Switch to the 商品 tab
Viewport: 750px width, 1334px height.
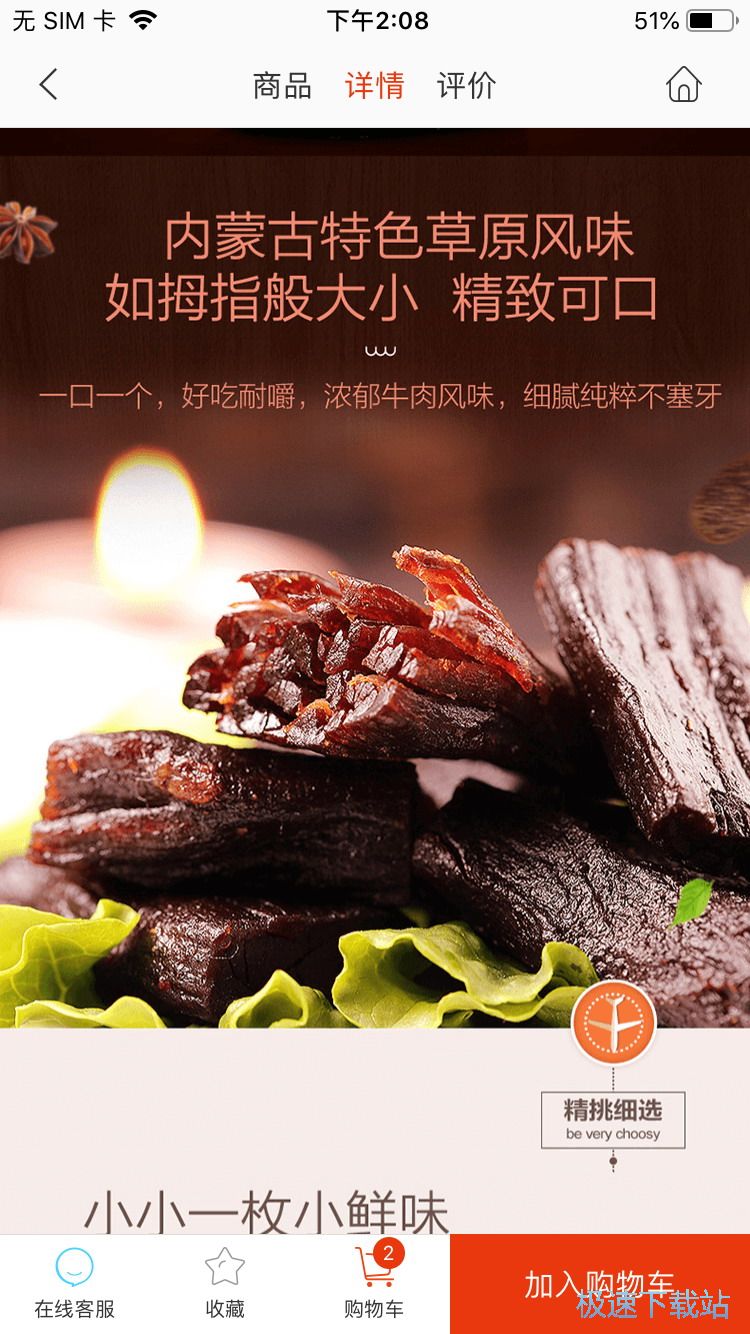282,86
